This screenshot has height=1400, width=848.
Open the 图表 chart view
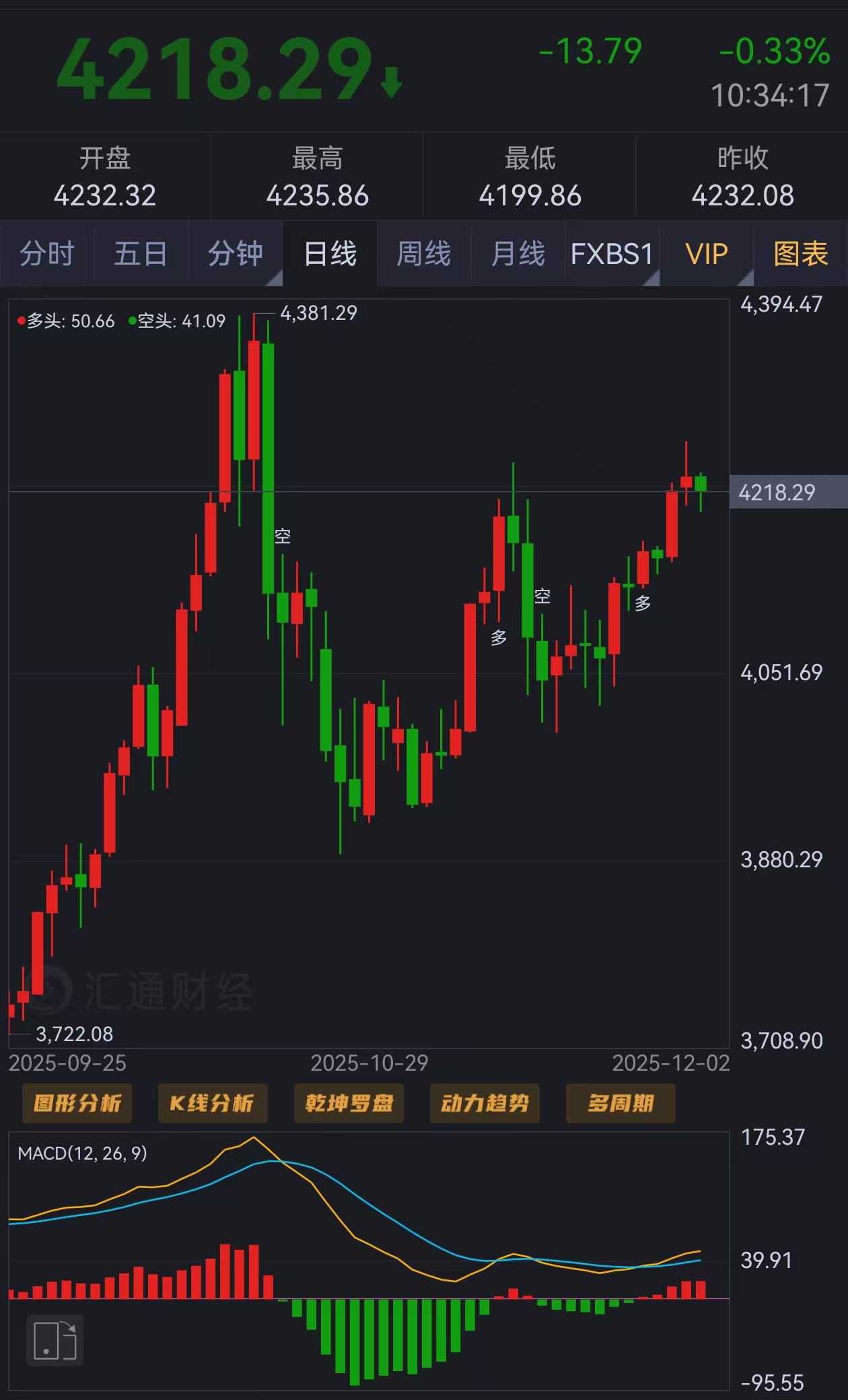tap(800, 254)
